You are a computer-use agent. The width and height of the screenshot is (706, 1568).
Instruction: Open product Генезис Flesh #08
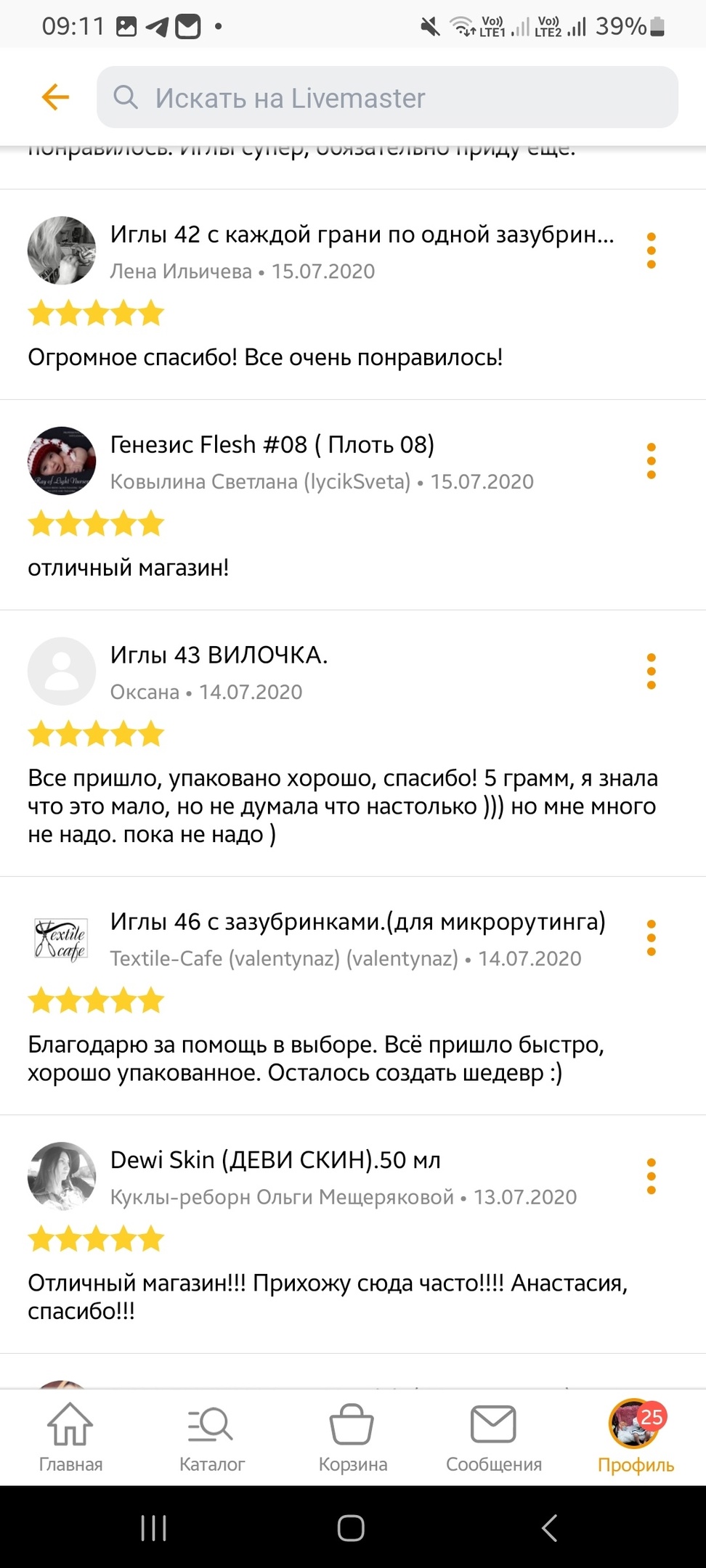tap(272, 444)
